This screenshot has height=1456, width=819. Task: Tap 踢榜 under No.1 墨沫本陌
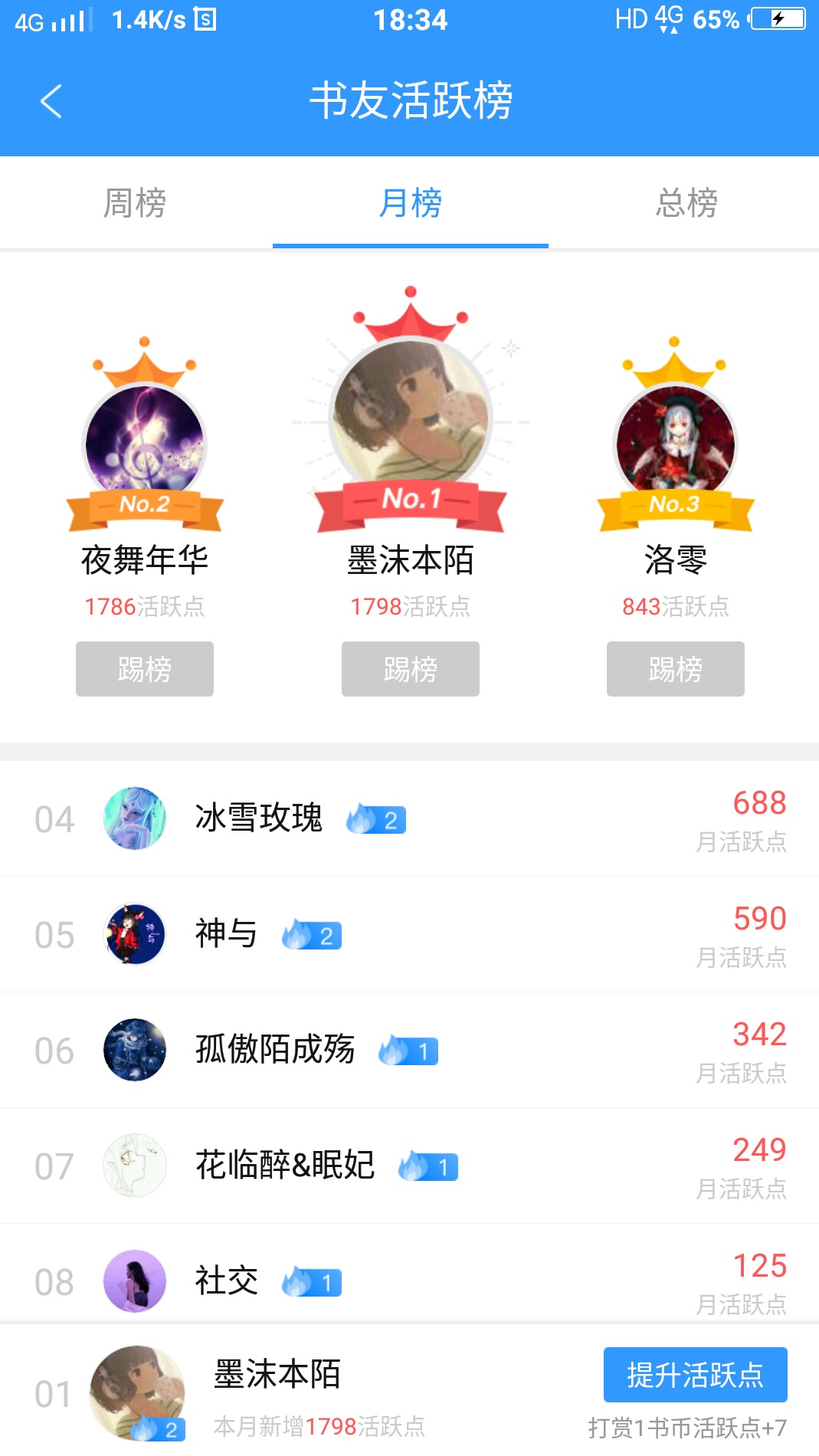point(410,669)
